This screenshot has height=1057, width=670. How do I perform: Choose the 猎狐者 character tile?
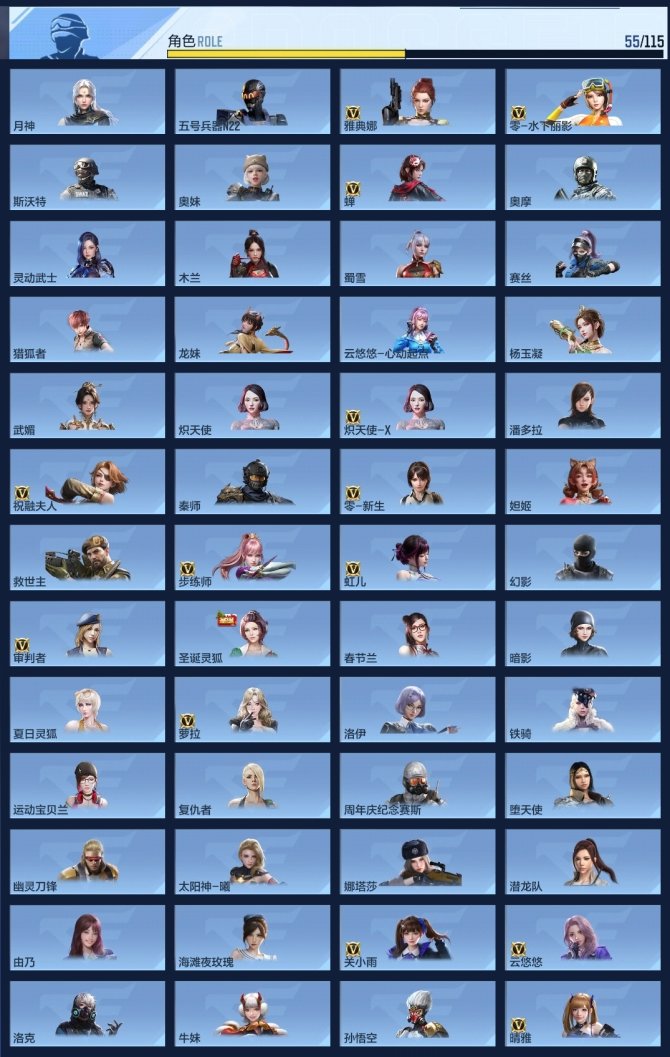[x=87, y=329]
